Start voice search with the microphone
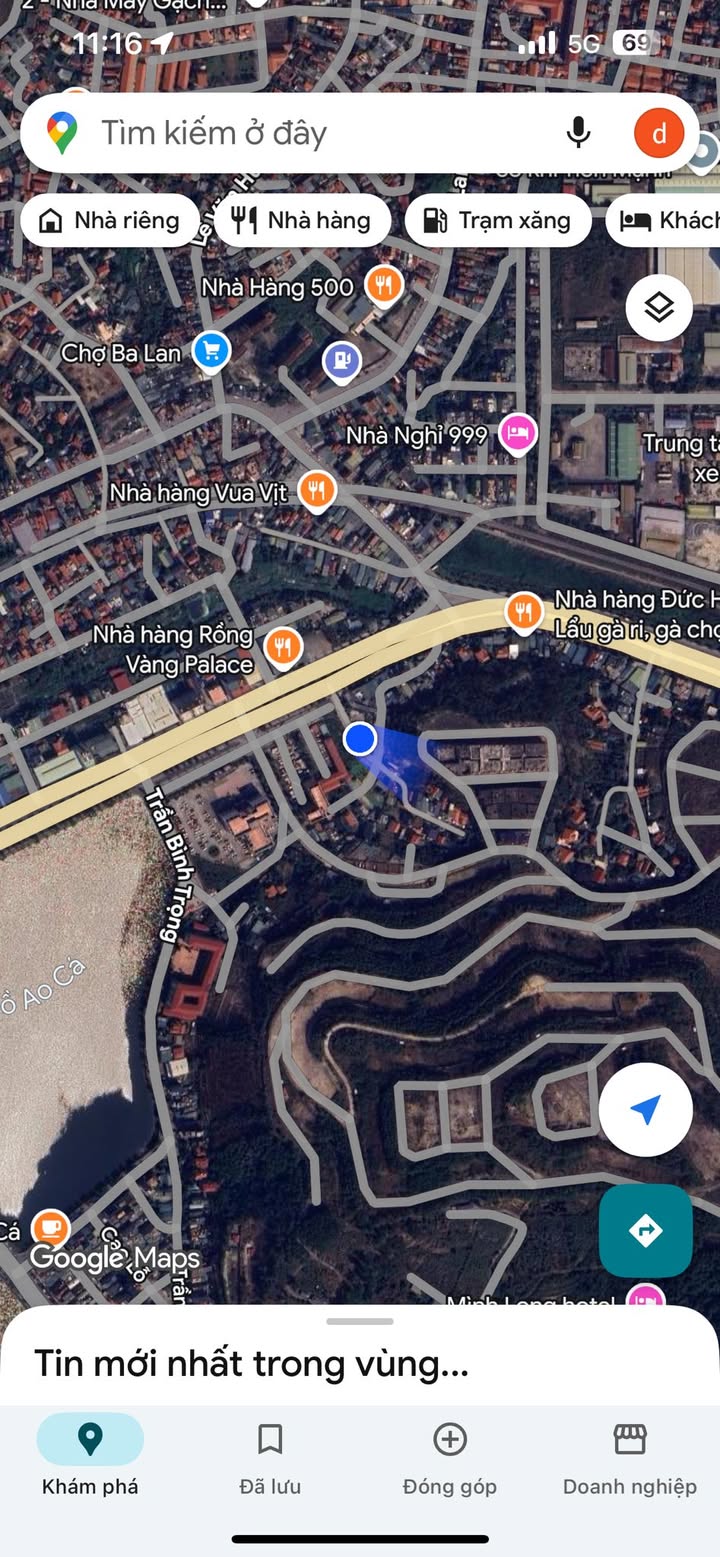Image resolution: width=720 pixels, height=1557 pixels. pyautogui.click(x=578, y=133)
